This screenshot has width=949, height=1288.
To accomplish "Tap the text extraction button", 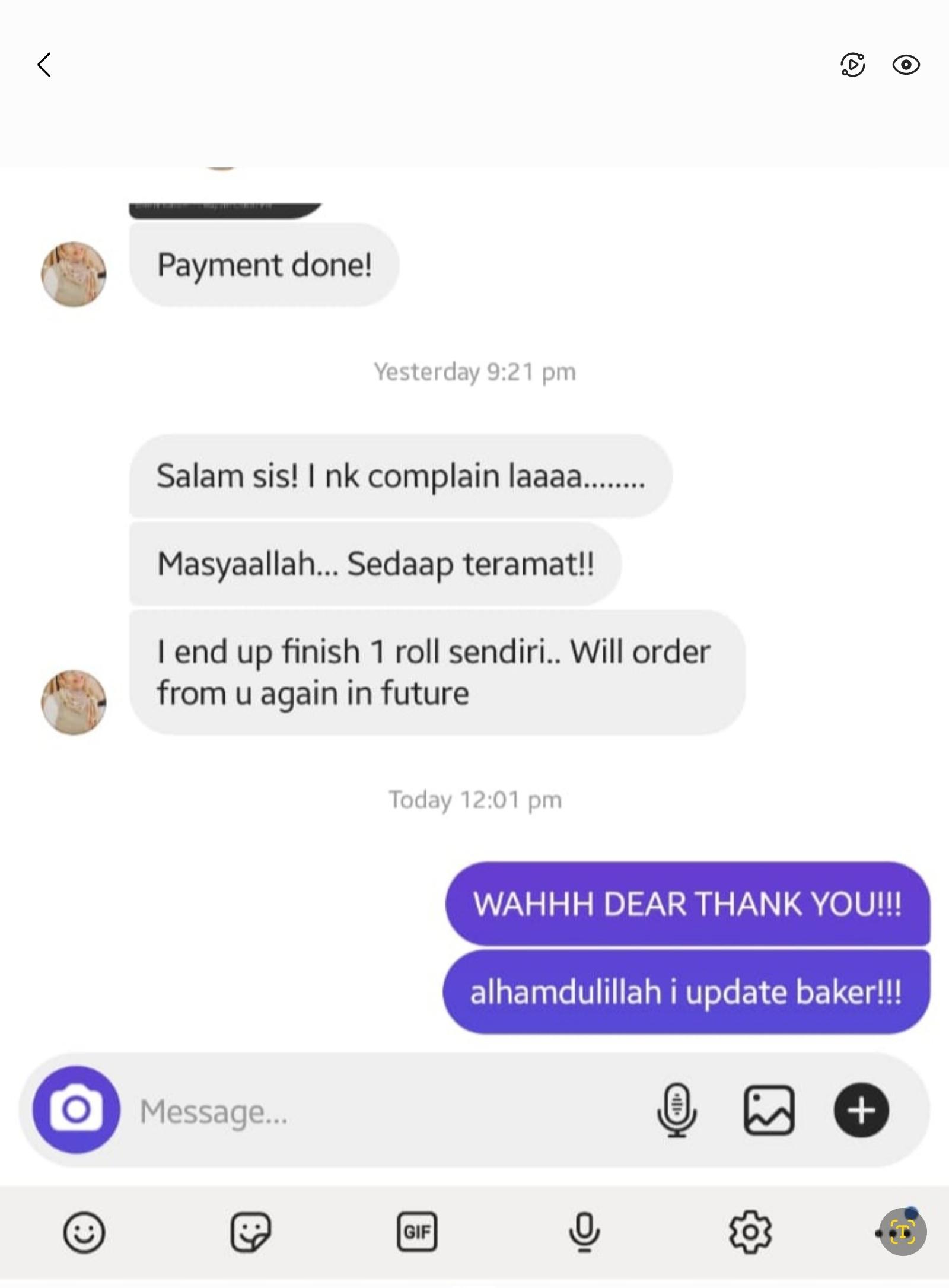I will (902, 1232).
